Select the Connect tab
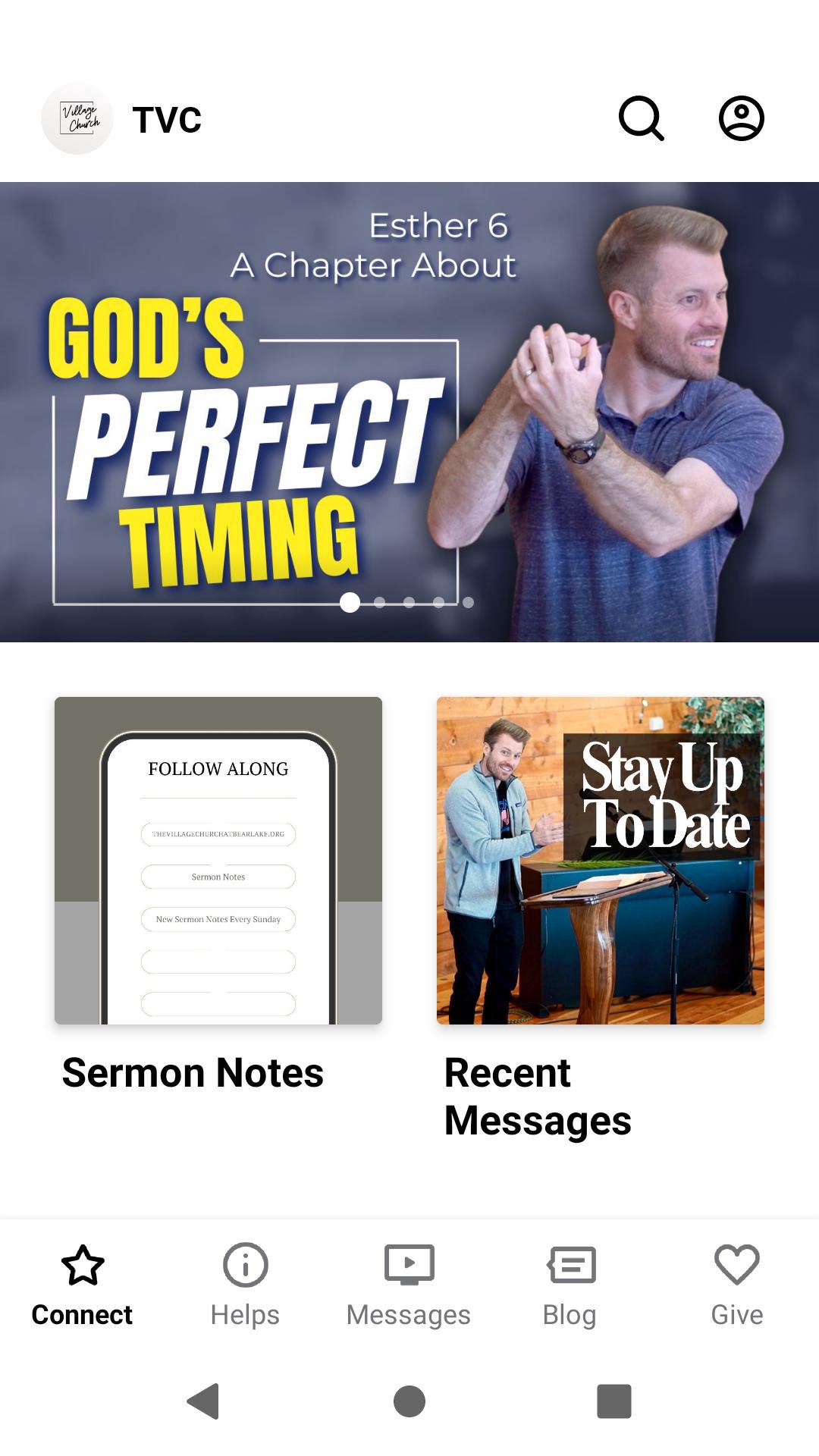819x1456 pixels. (82, 1282)
